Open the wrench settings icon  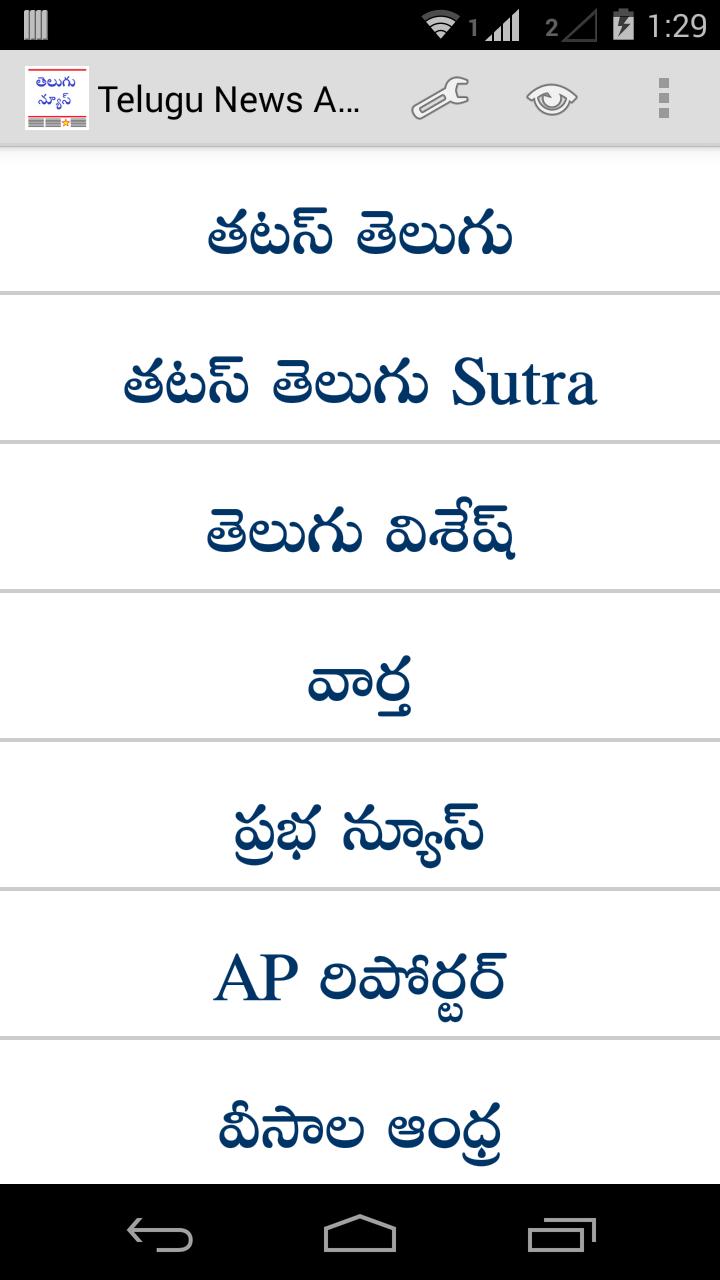tap(440, 99)
